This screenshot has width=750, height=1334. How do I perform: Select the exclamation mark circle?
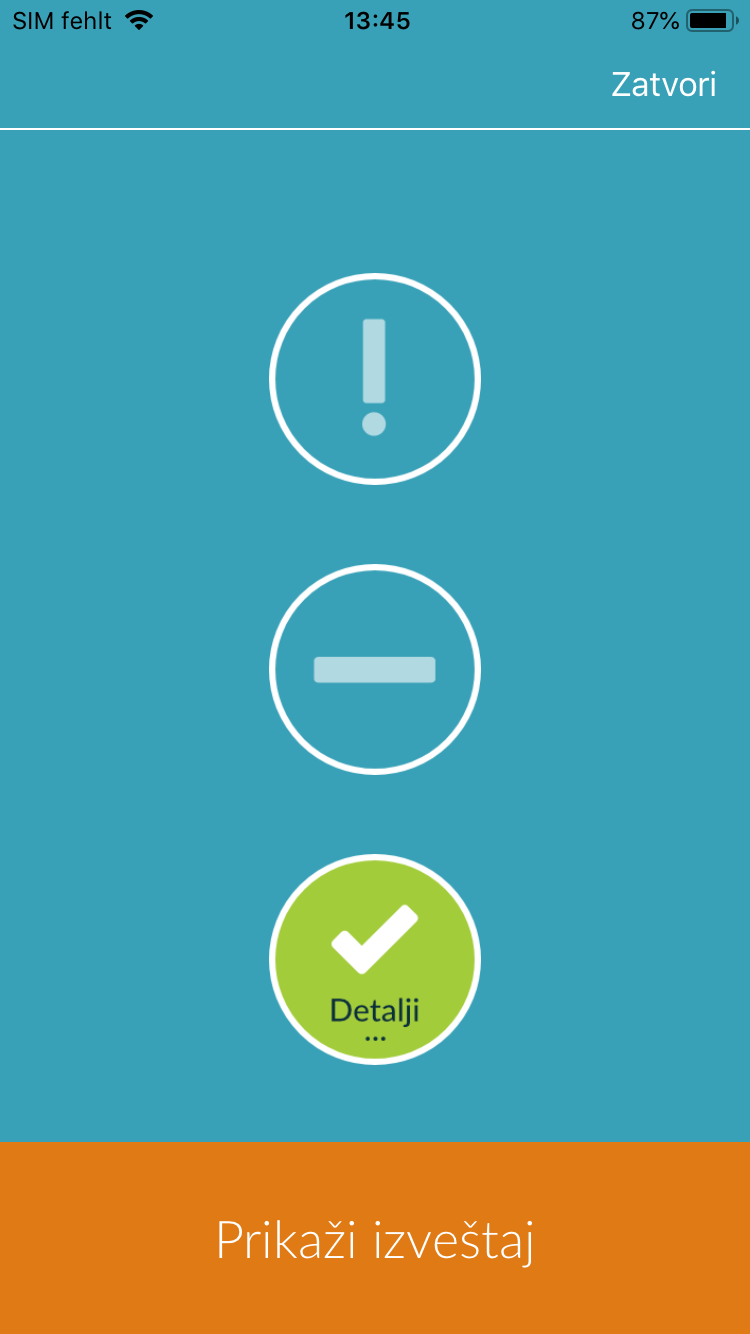pyautogui.click(x=375, y=379)
